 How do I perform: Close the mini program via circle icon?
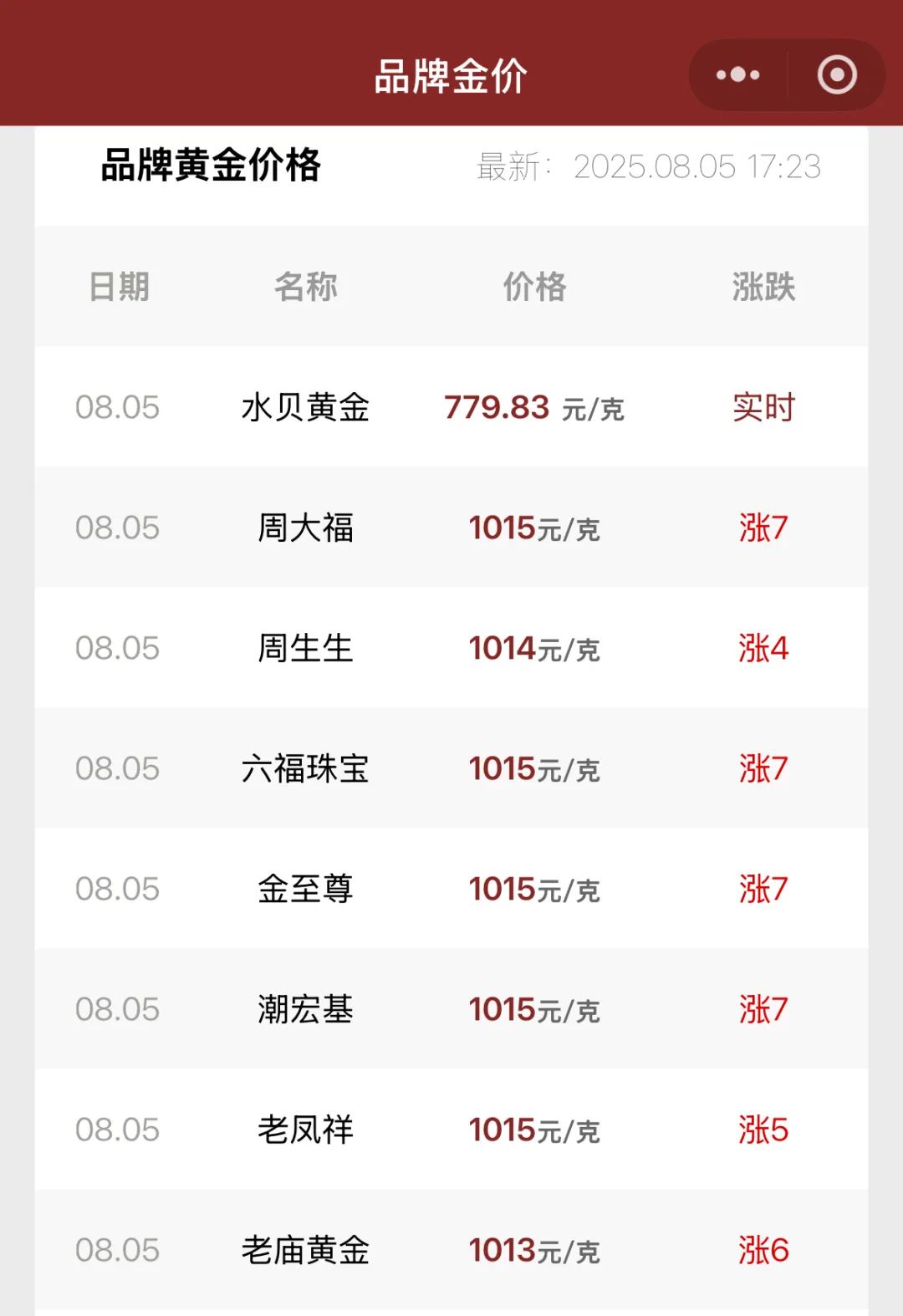(836, 75)
